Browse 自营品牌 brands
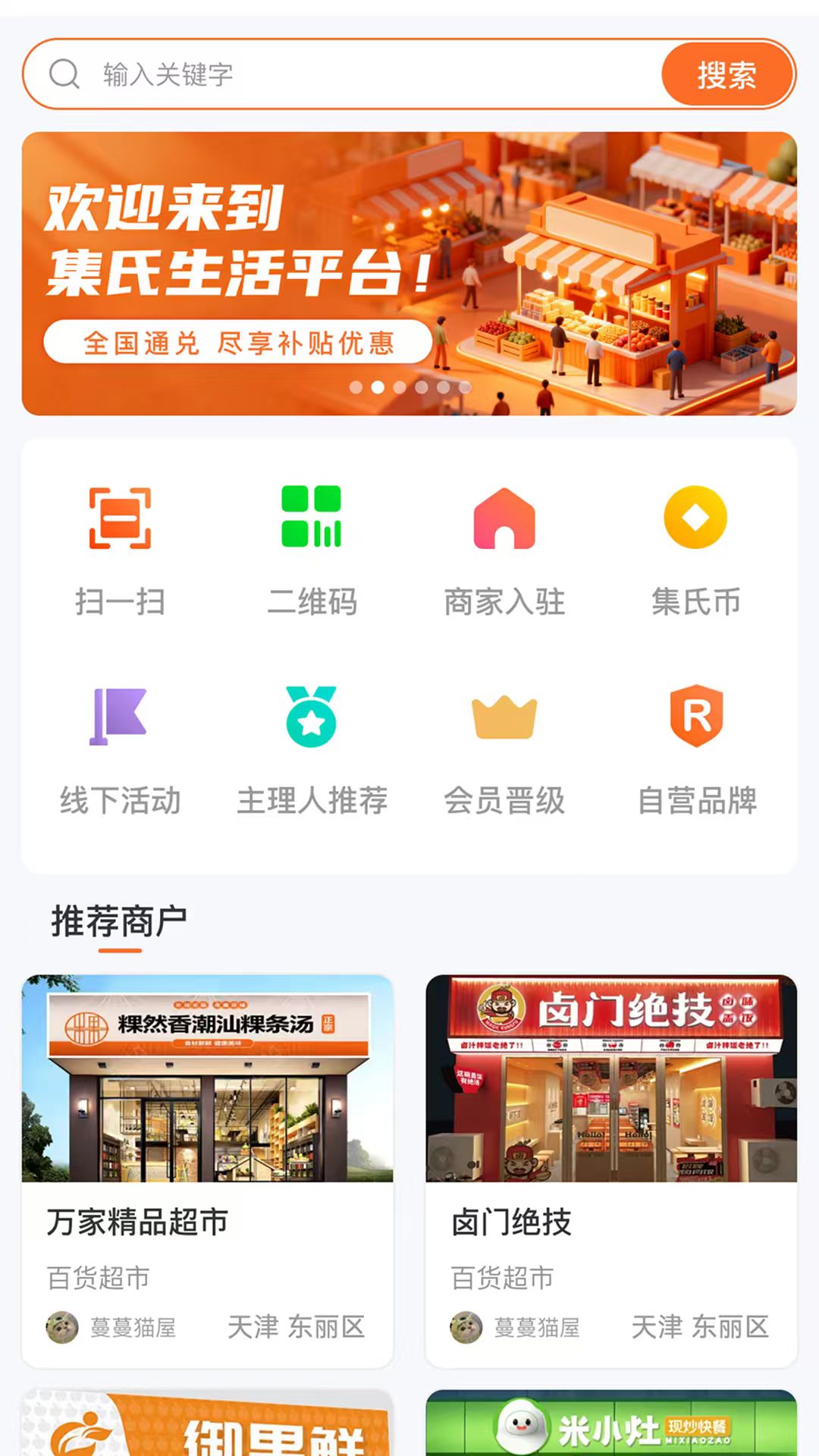819x1456 pixels. point(696,749)
